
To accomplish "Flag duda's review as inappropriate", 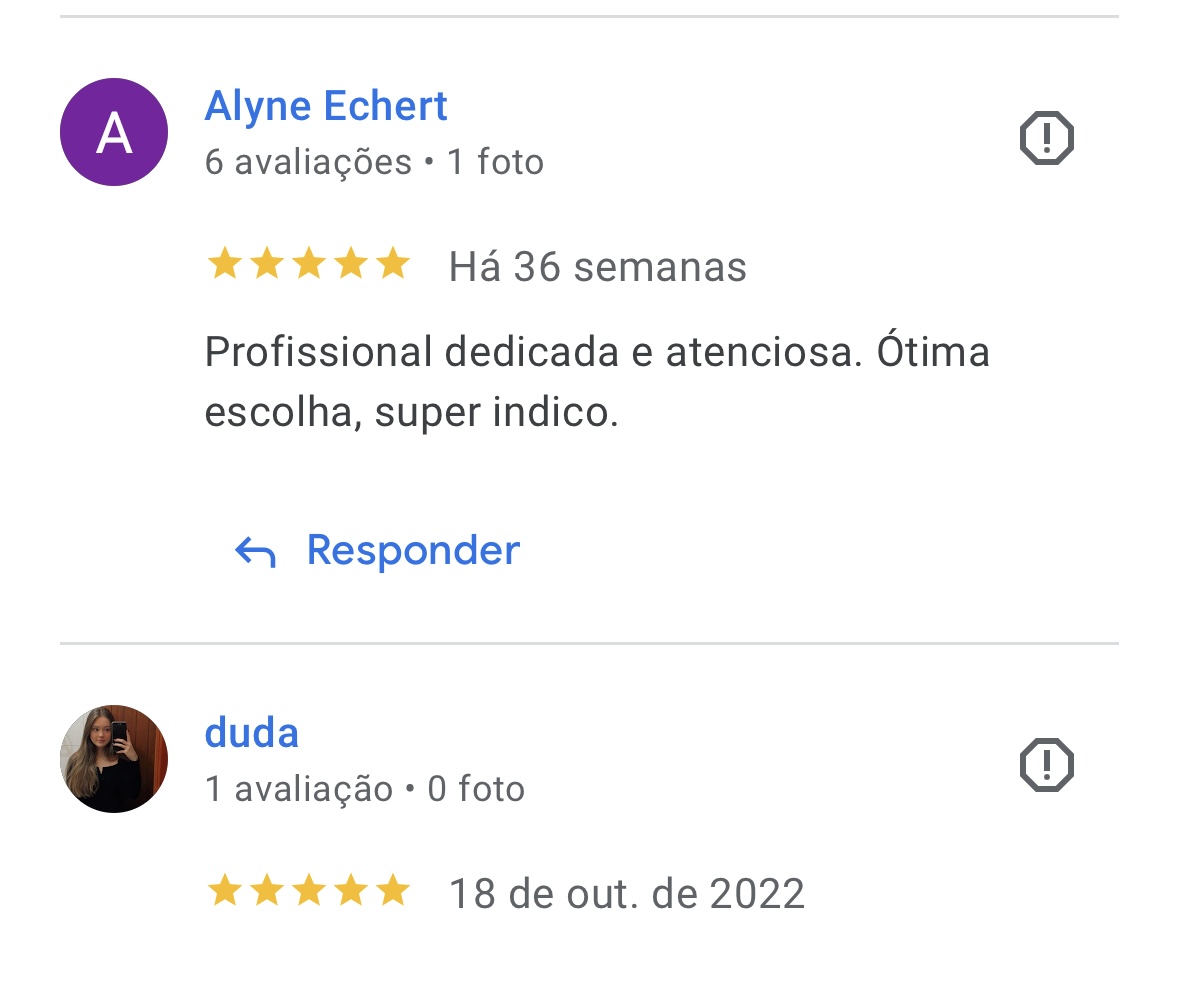I will point(1046,765).
